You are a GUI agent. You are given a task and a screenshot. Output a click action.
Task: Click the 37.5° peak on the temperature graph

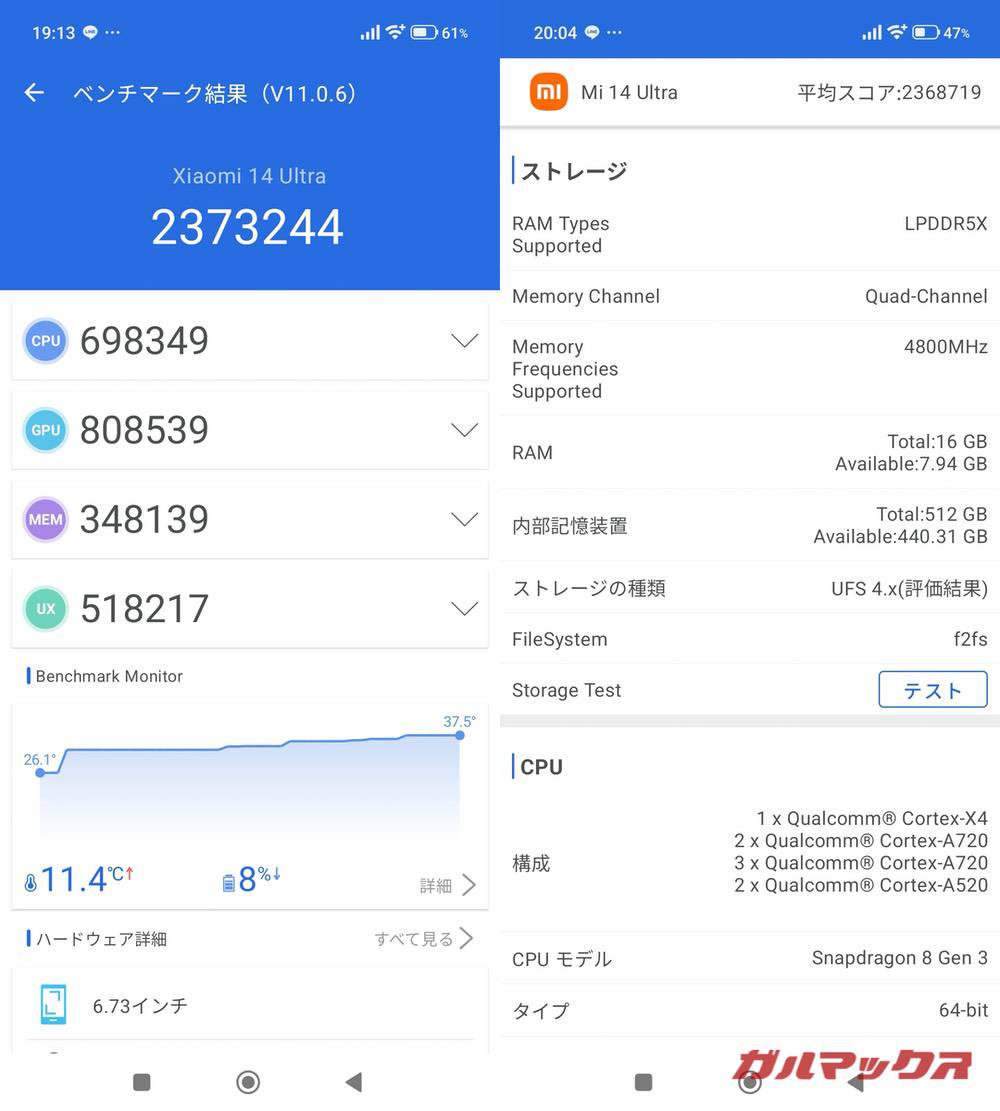(459, 736)
